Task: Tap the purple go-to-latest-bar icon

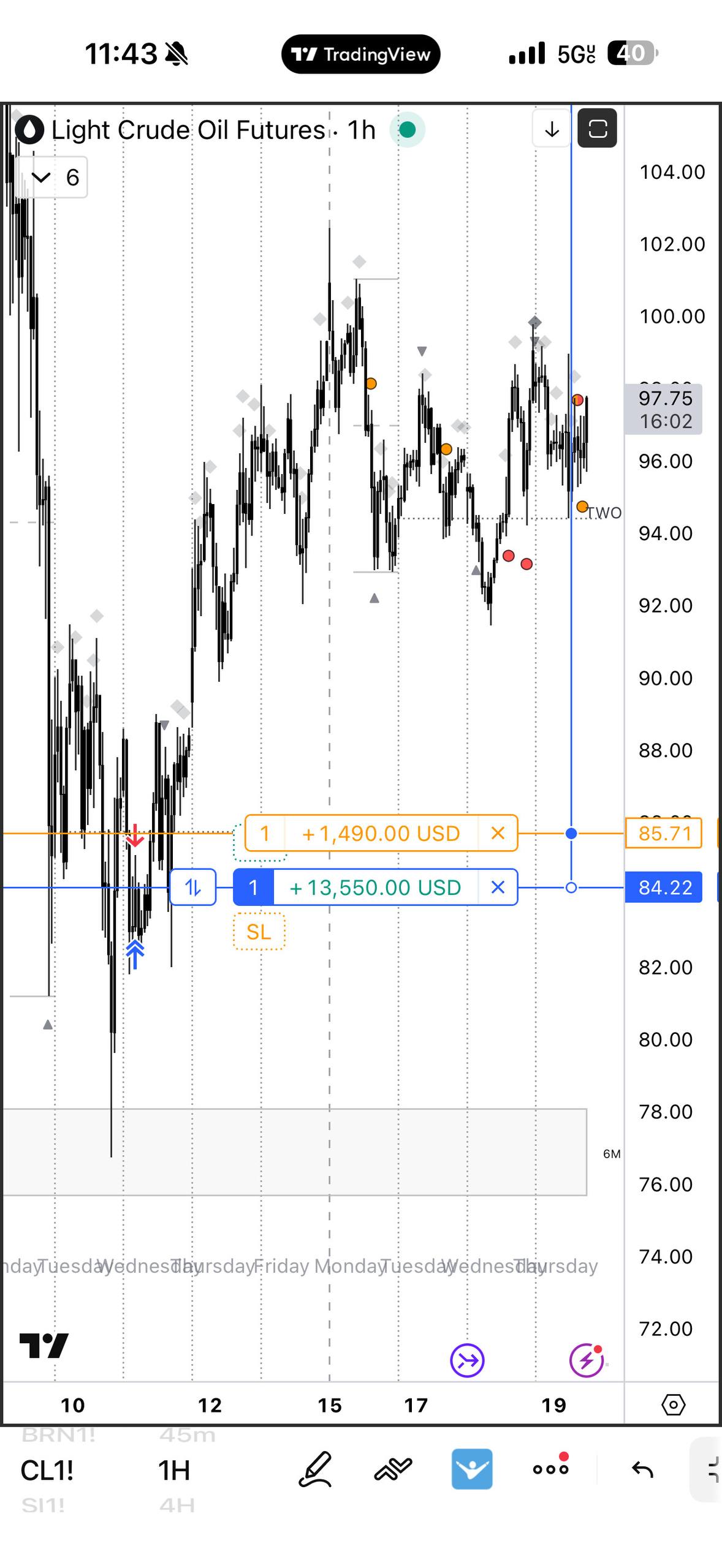Action: 467,1361
